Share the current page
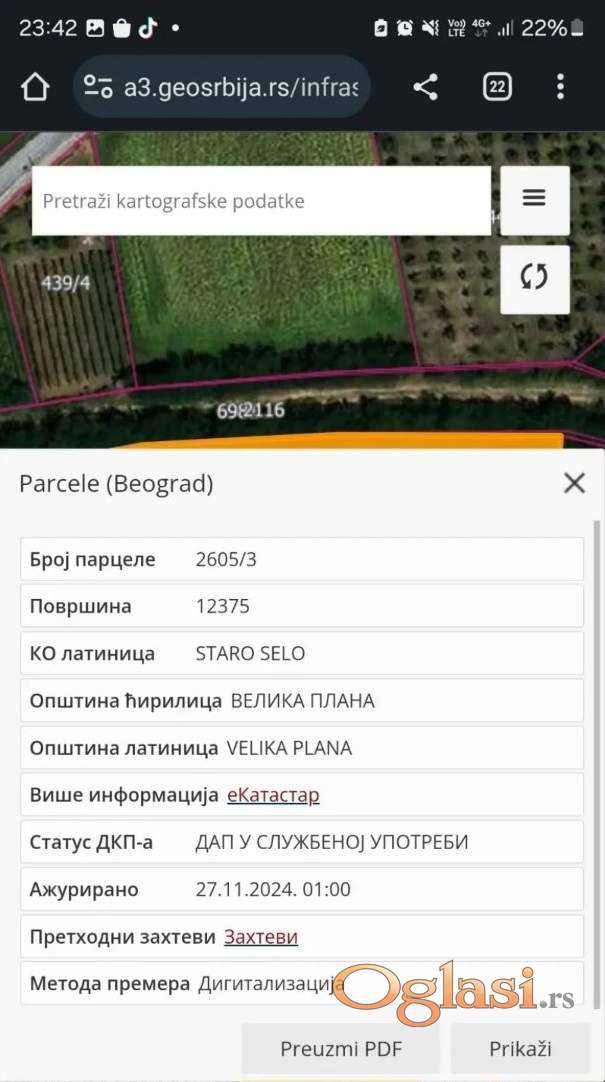Image resolution: width=605 pixels, height=1082 pixels. [x=425, y=87]
